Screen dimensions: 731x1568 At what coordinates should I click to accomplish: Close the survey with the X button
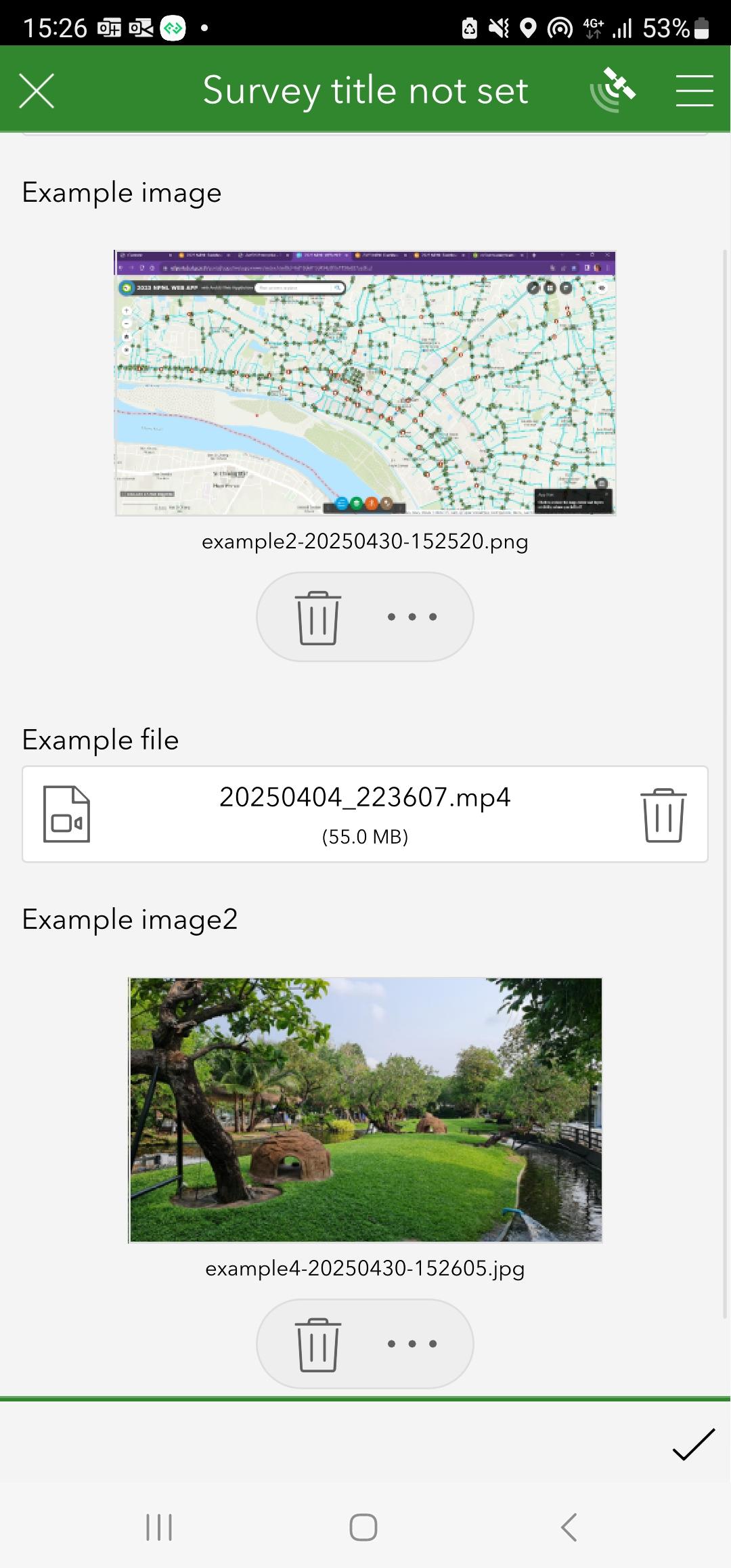36,89
